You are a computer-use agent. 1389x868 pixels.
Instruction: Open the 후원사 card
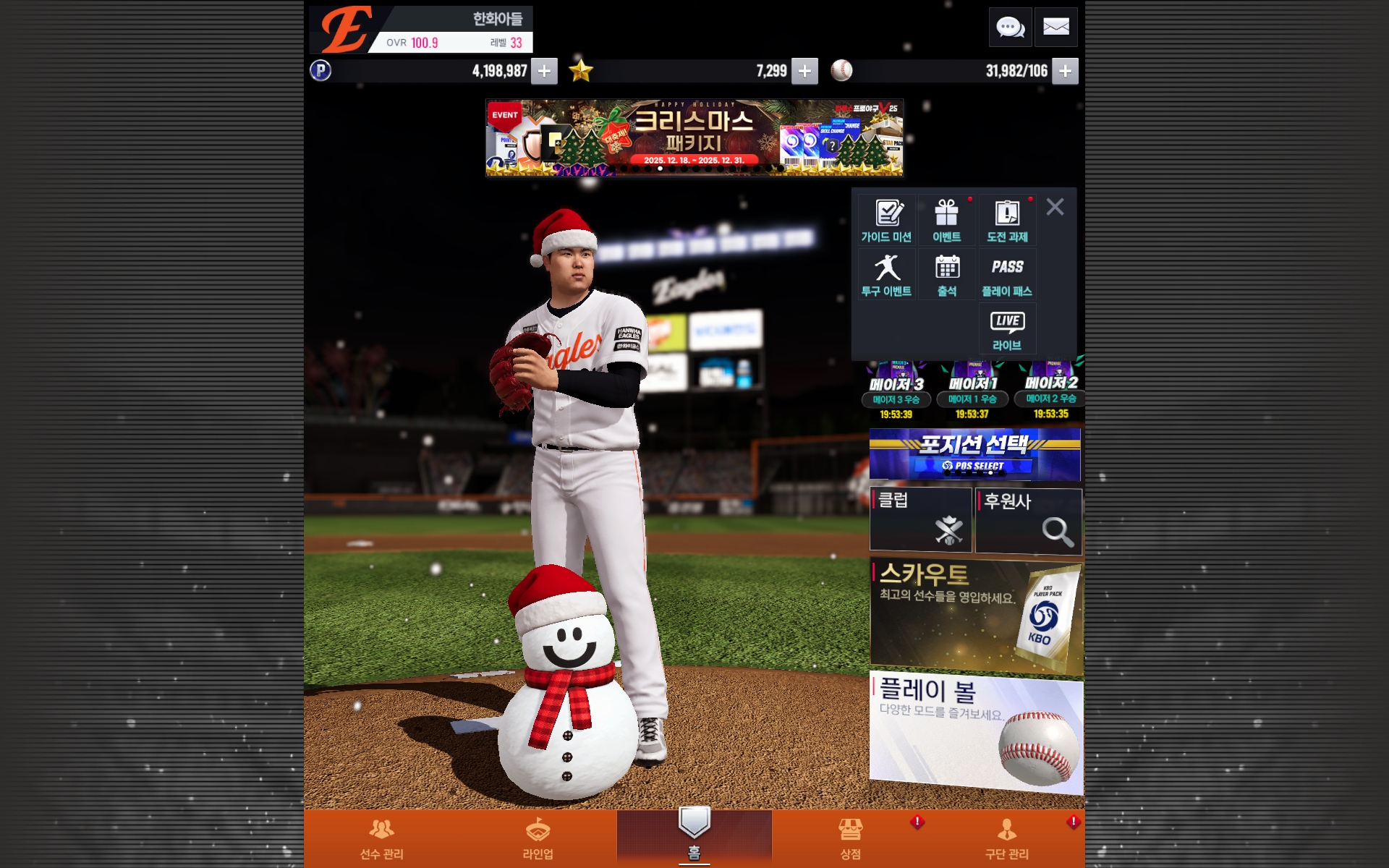(x=1028, y=520)
